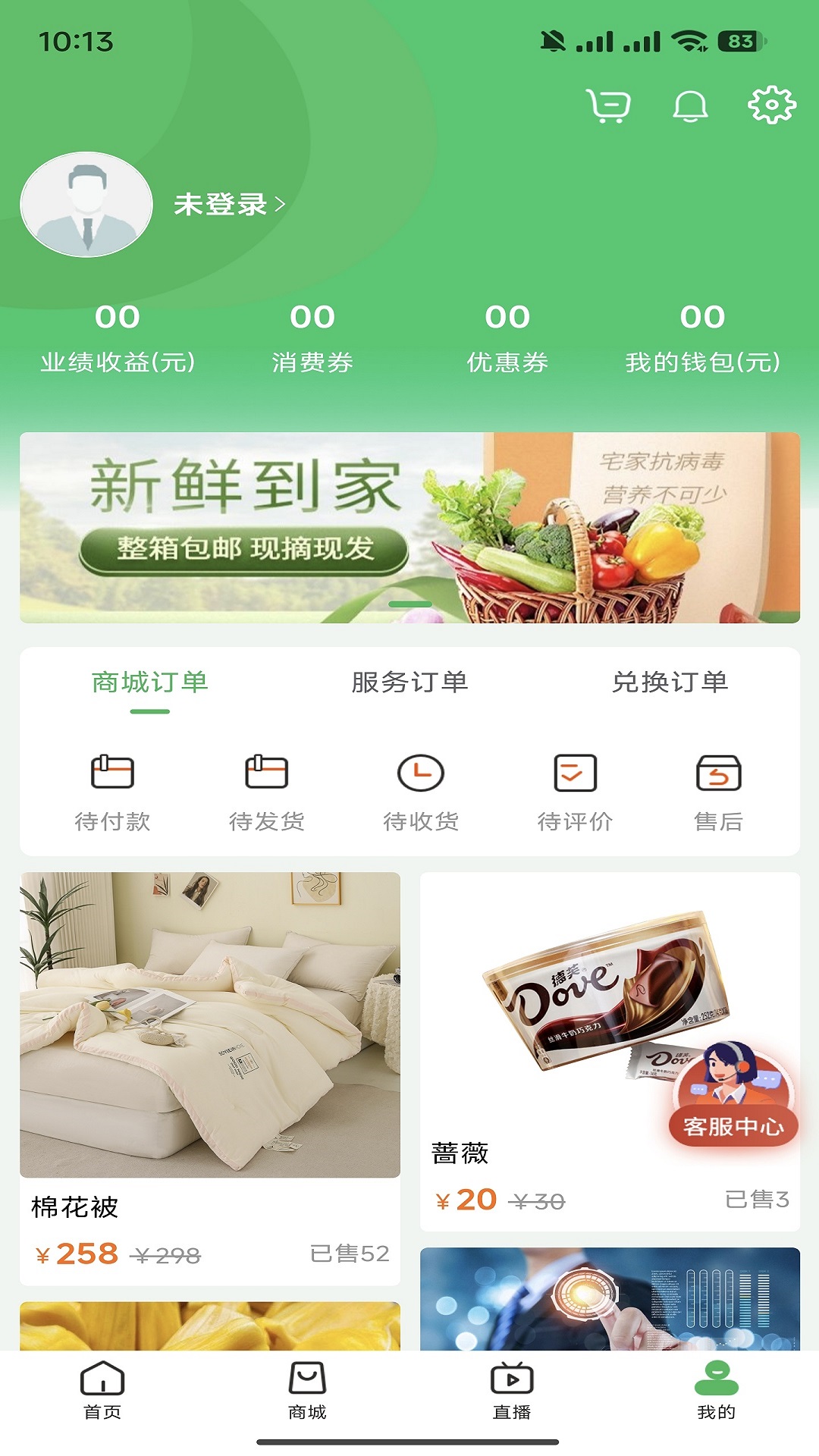Open the 新鲜到家 banner
Image resolution: width=819 pixels, height=1456 pixels.
409,528
